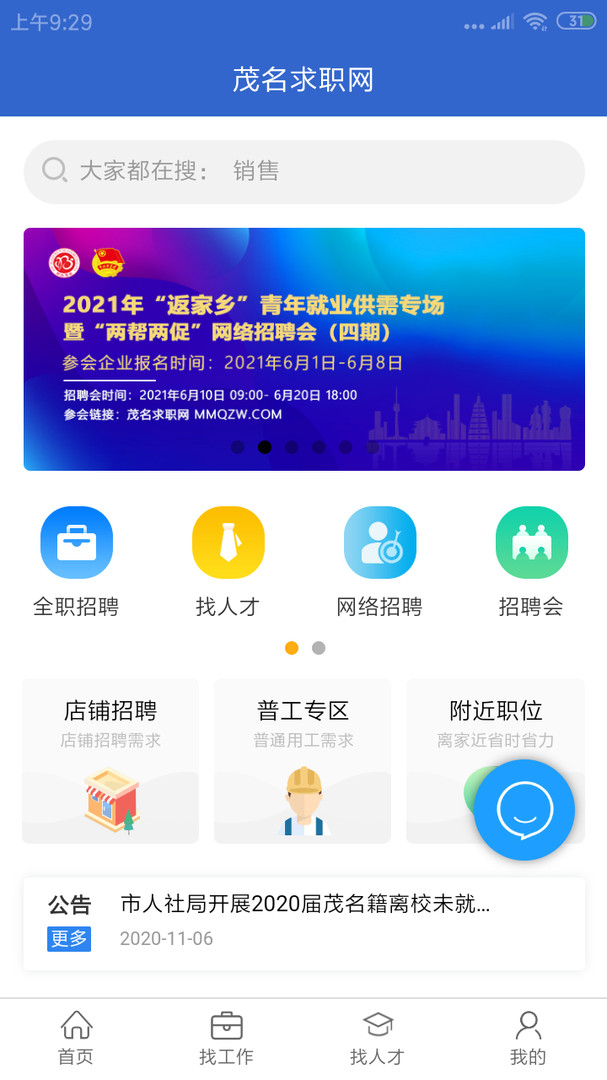Select the second page indicator dot under shortcuts
The image size is (607, 1080).
click(x=318, y=648)
